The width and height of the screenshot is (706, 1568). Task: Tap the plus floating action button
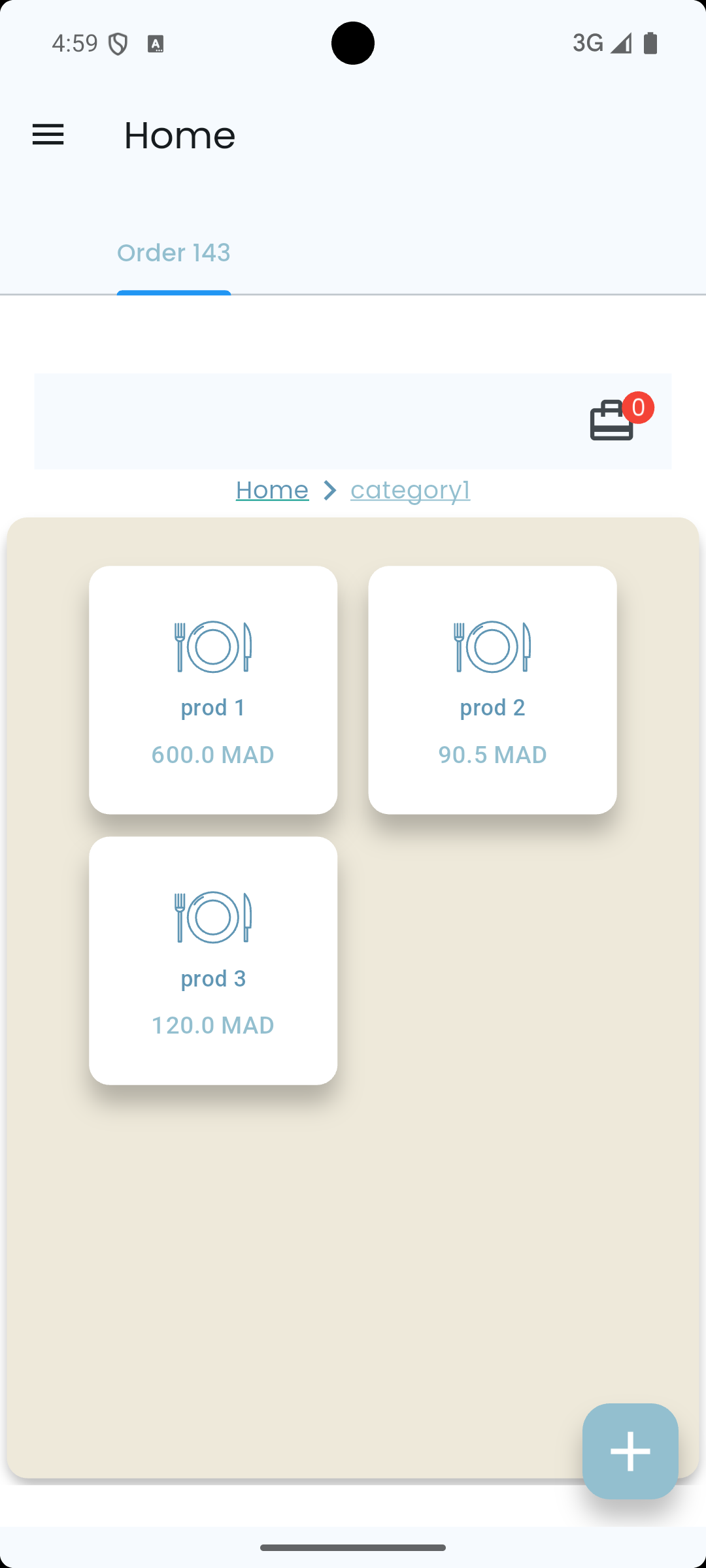630,1451
